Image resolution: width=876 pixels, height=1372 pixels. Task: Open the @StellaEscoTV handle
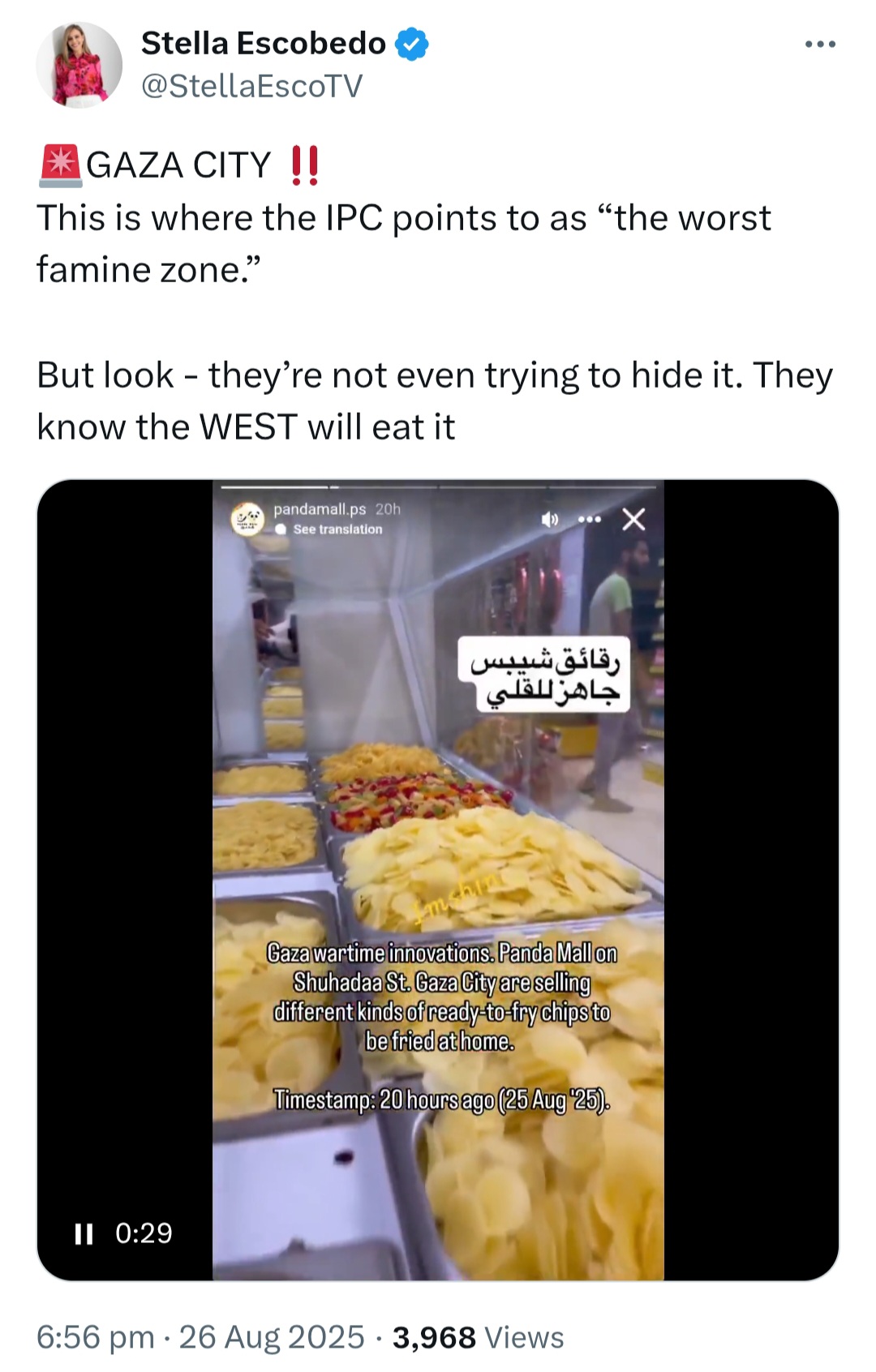pos(251,86)
